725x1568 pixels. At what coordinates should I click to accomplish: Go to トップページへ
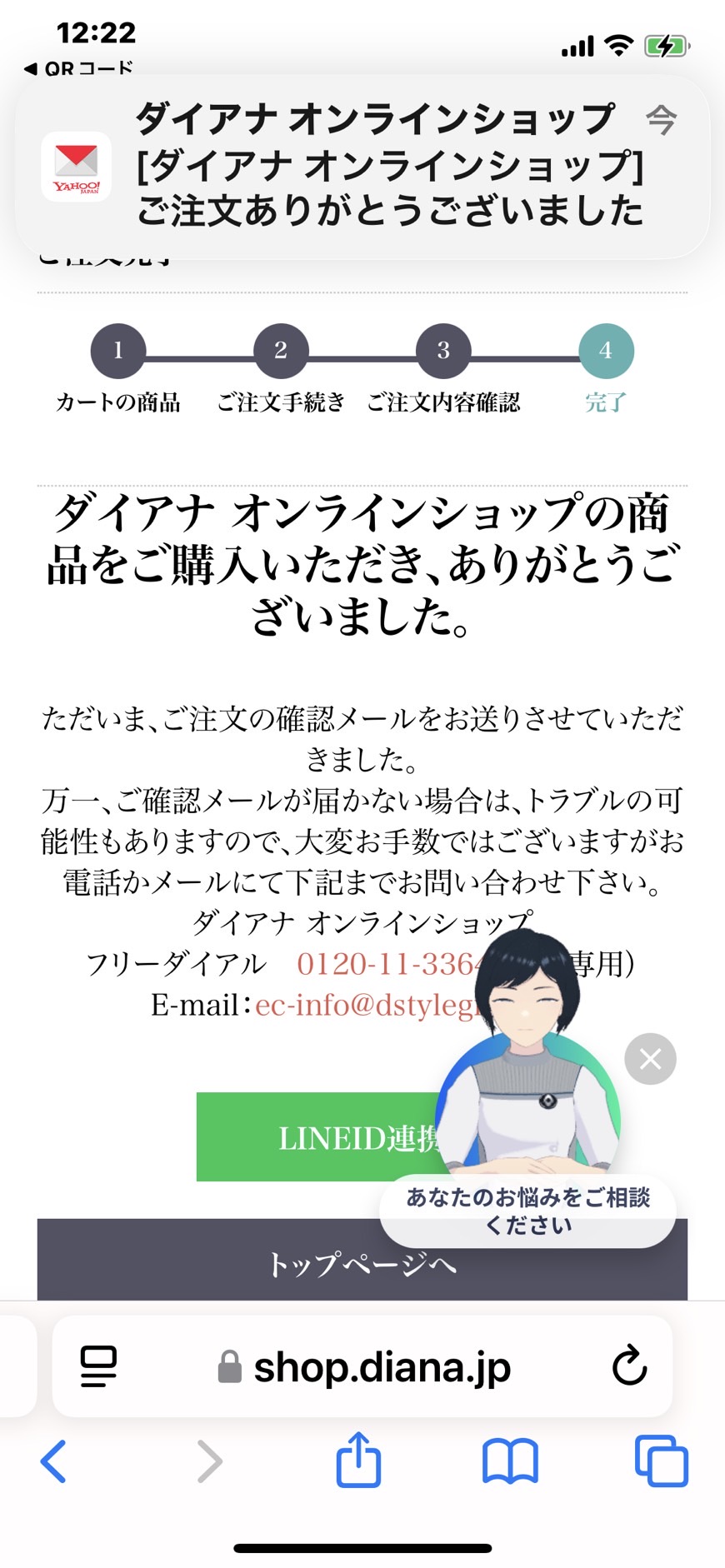362,1262
